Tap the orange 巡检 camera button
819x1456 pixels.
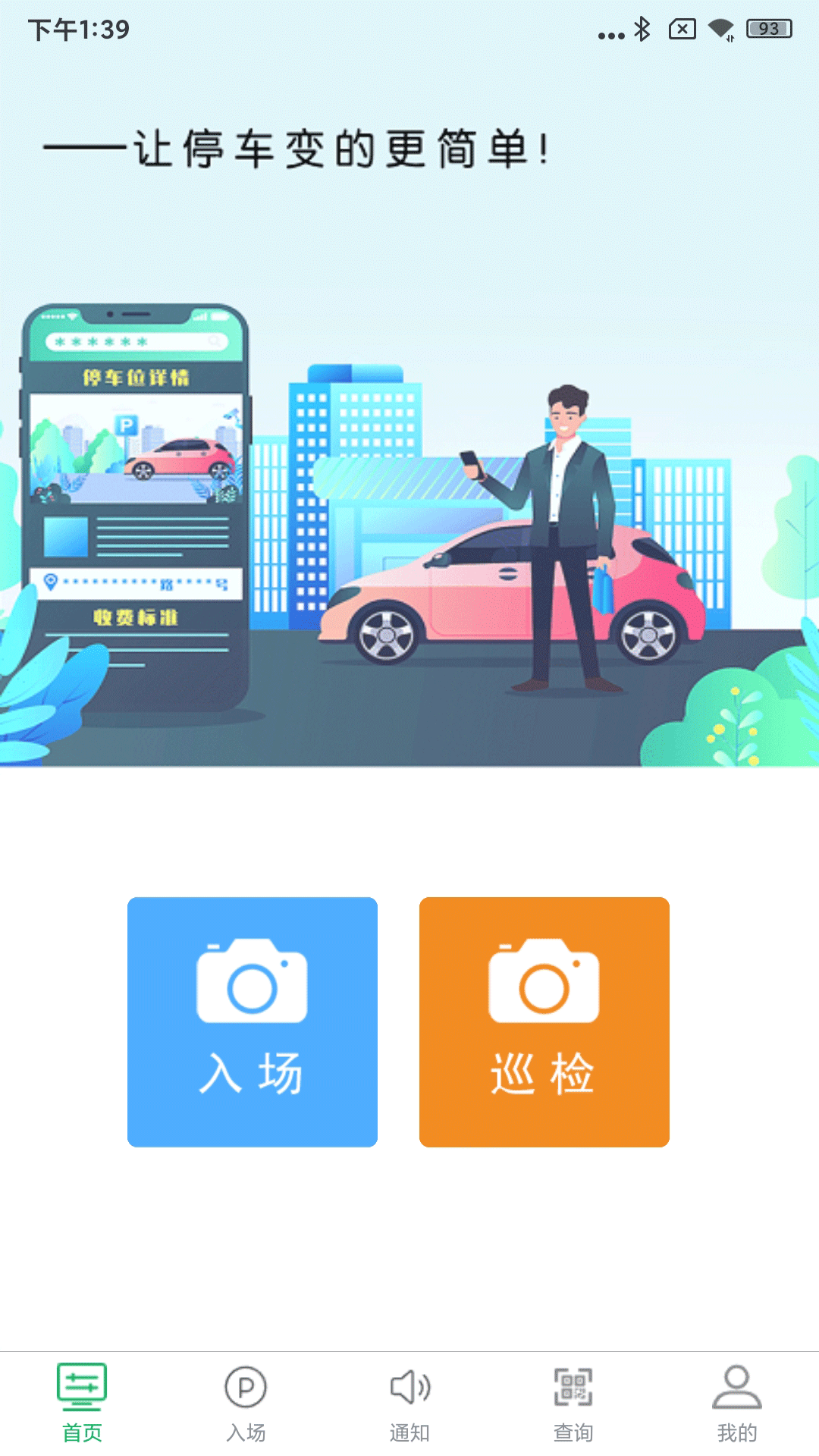544,1020
